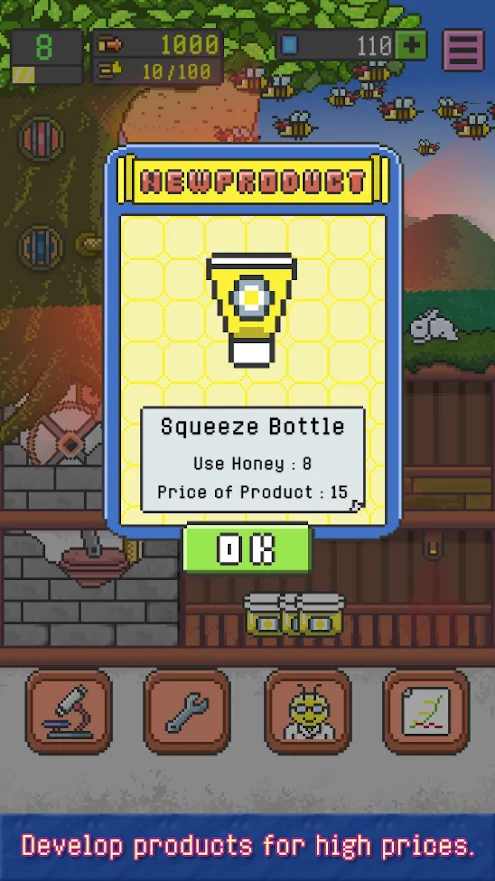Open the microscope research button
The image size is (495, 881).
[69, 712]
